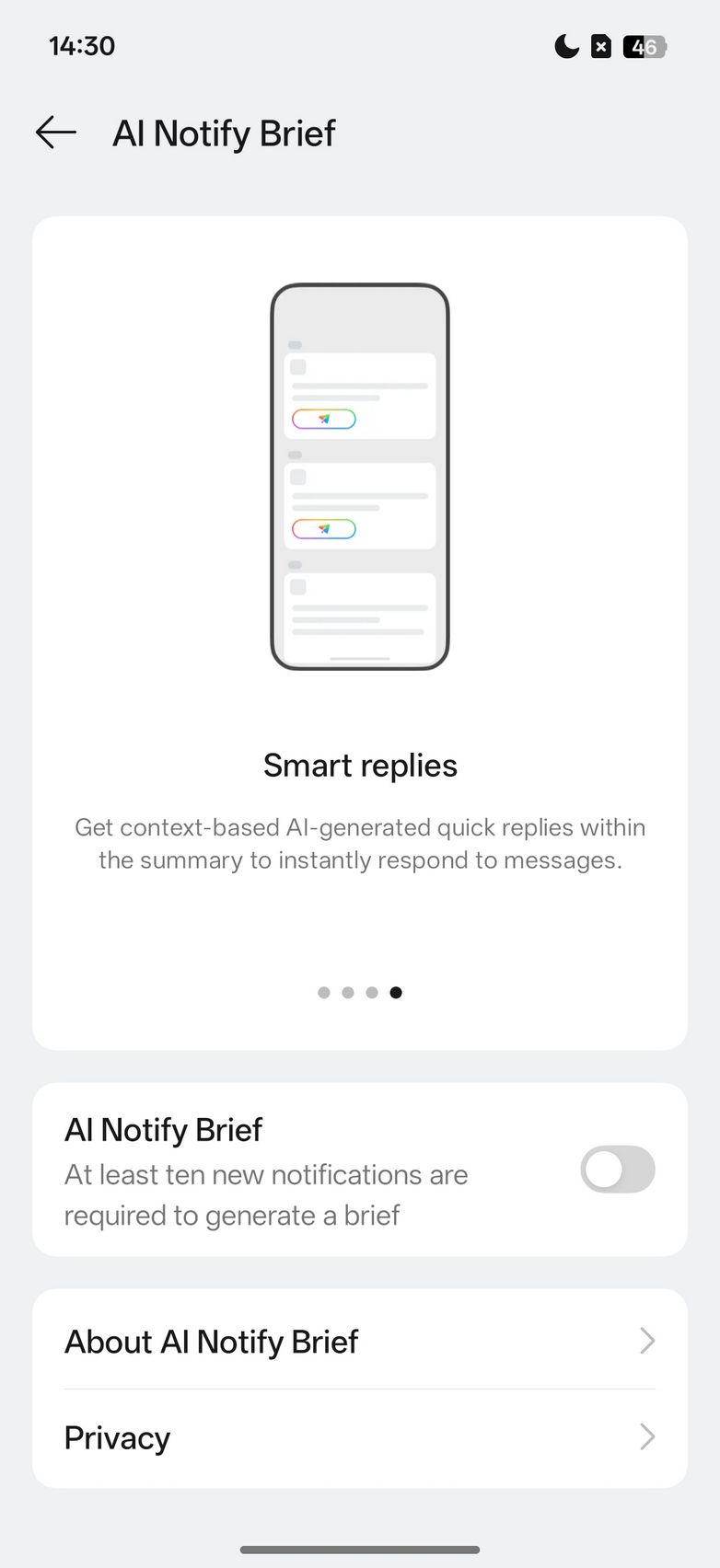Go back using the arrow icon
Image resolution: width=720 pixels, height=1568 pixels.
pos(55,133)
